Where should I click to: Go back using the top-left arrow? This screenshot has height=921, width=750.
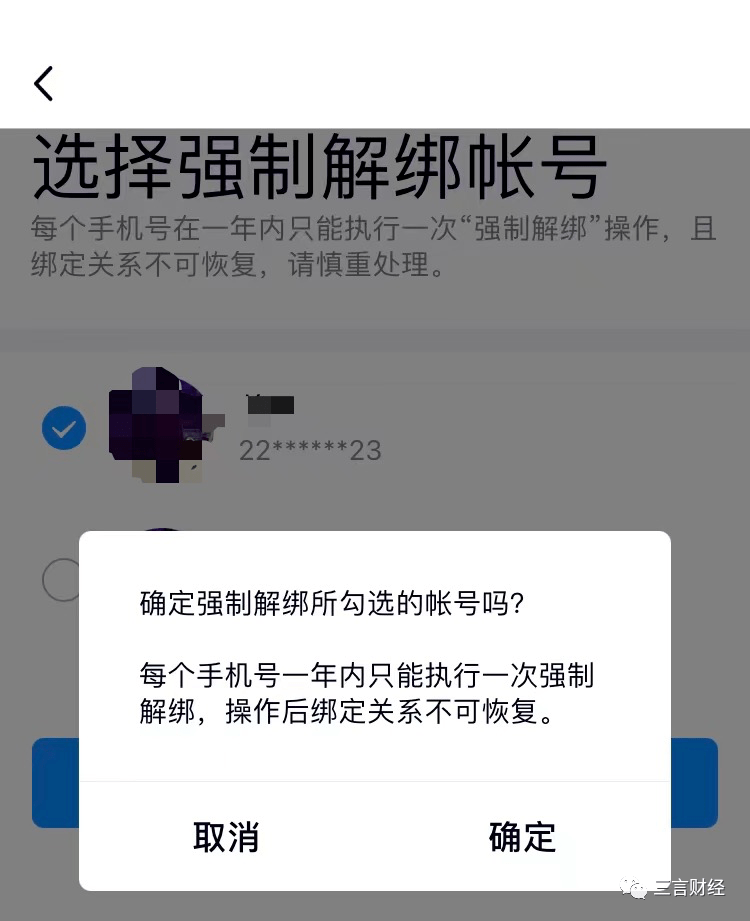pos(43,84)
